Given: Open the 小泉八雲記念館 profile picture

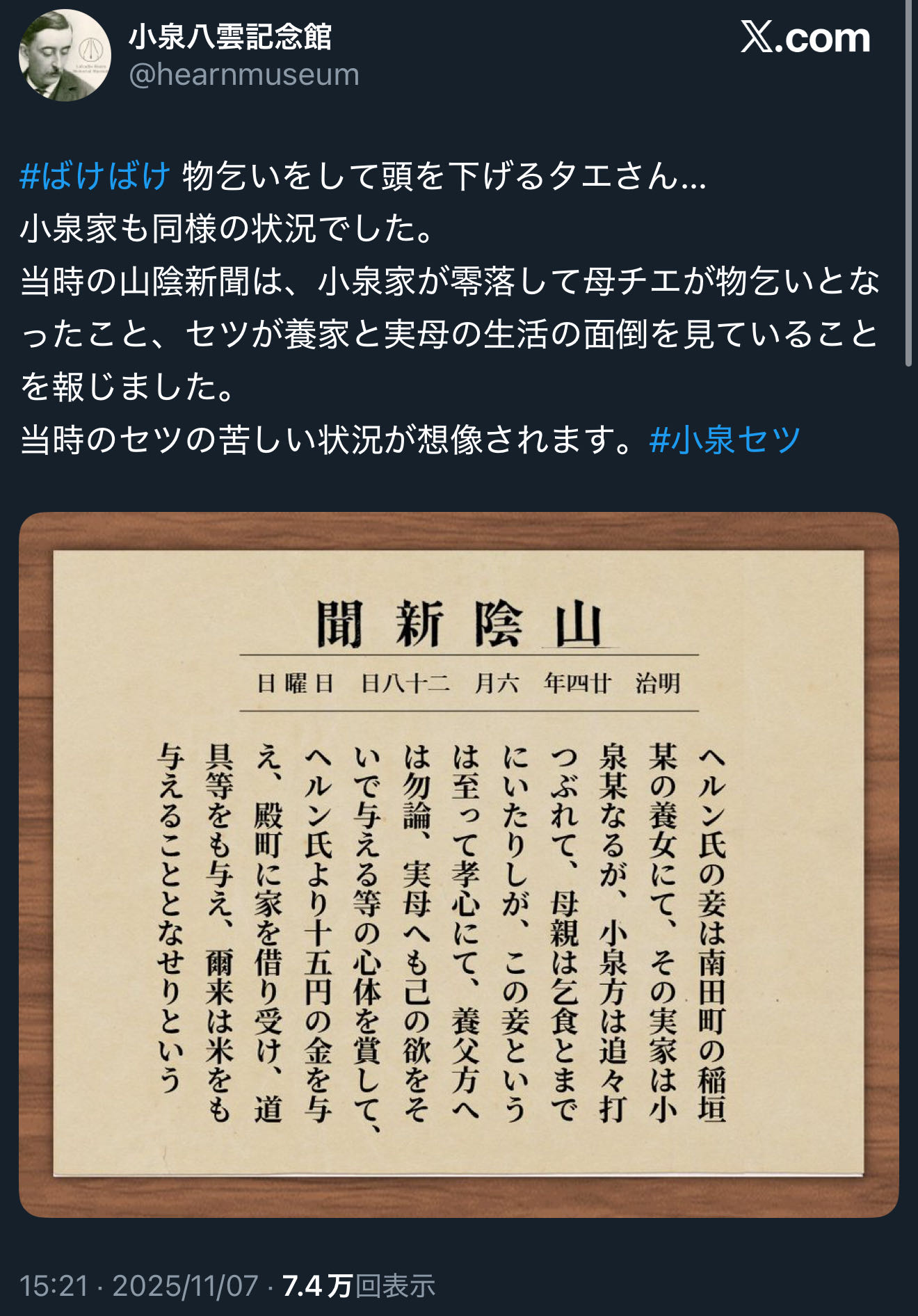Looking at the screenshot, I should coord(65,56).
